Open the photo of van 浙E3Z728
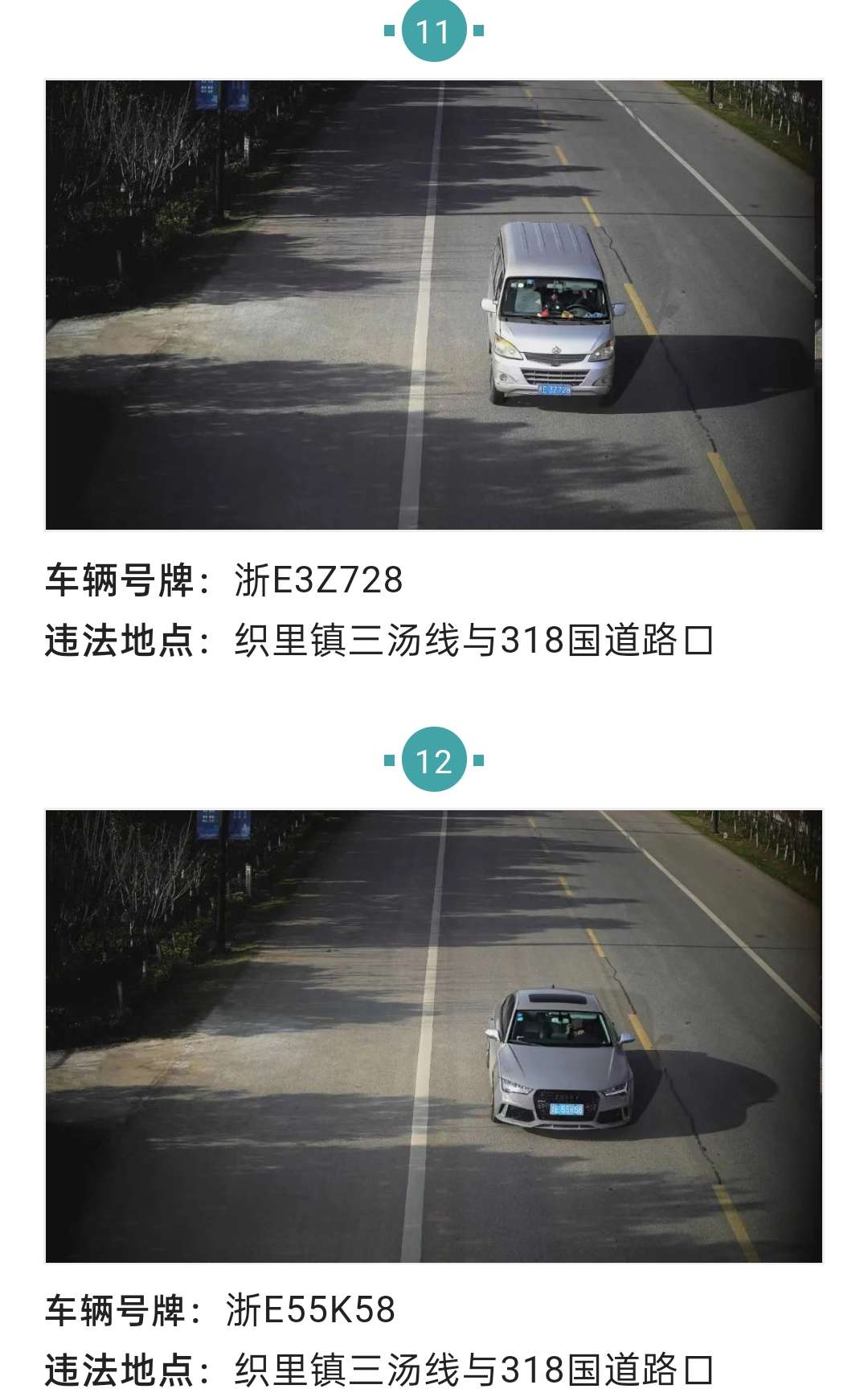The image size is (868, 1393). coord(434,305)
